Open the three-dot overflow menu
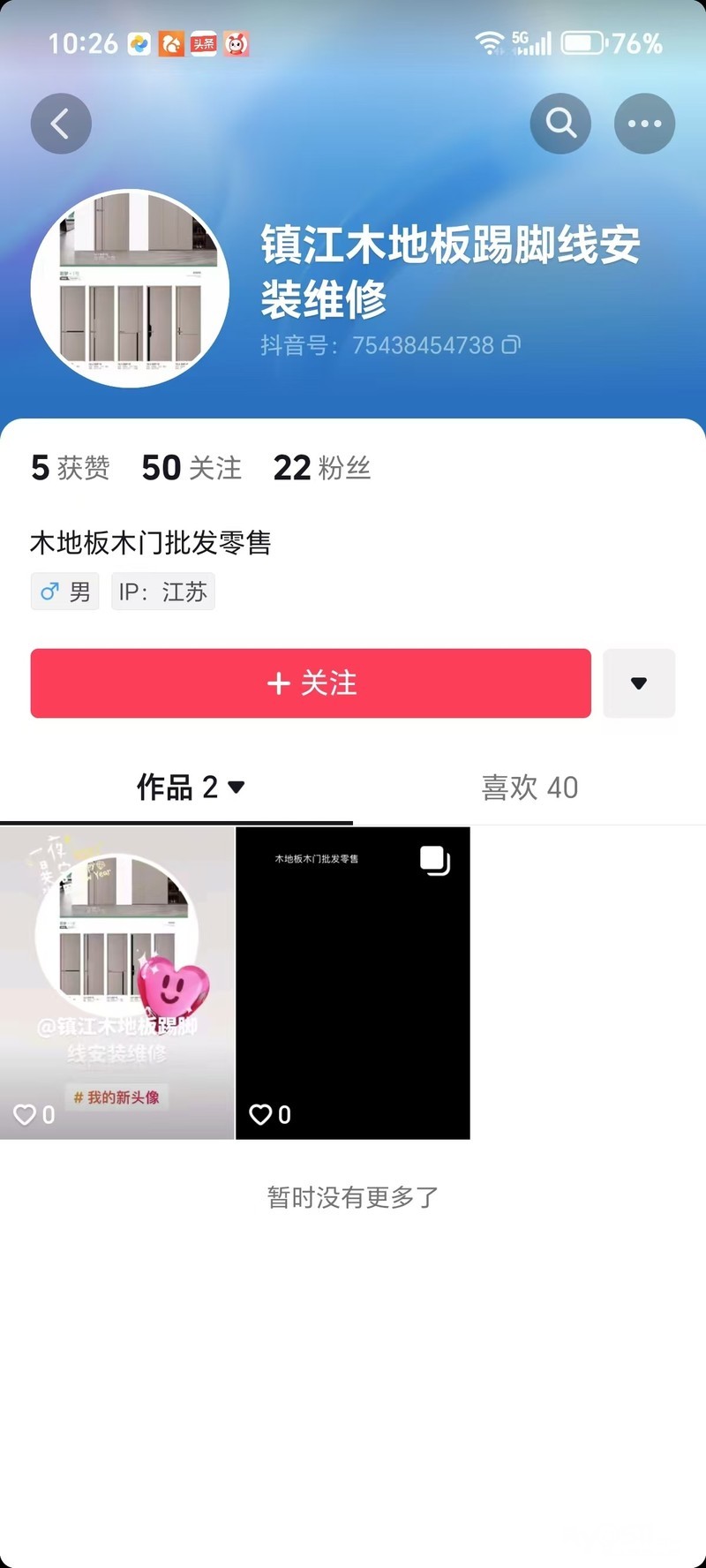This screenshot has height=1568, width=706. [x=644, y=124]
